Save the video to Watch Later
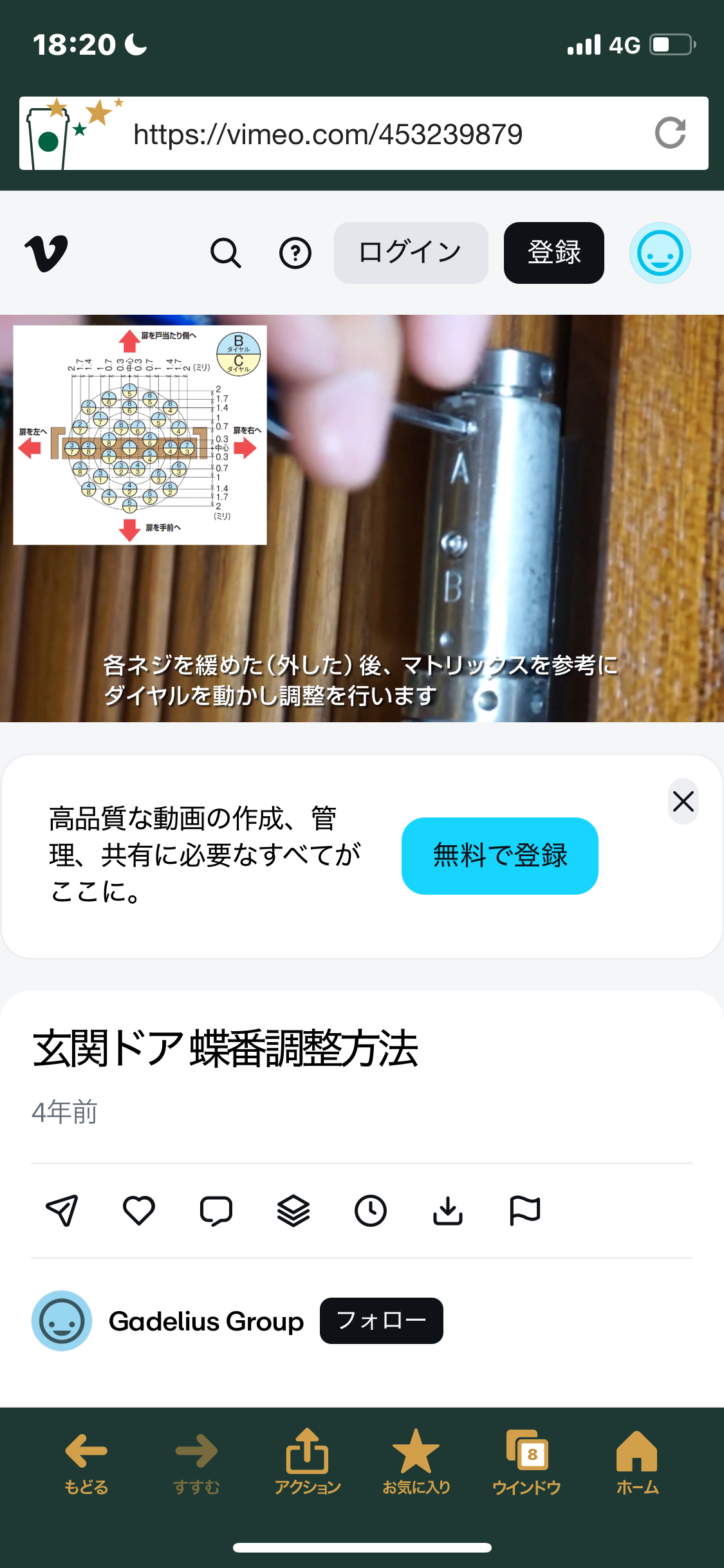The height and width of the screenshot is (1568, 724). pos(371,1211)
